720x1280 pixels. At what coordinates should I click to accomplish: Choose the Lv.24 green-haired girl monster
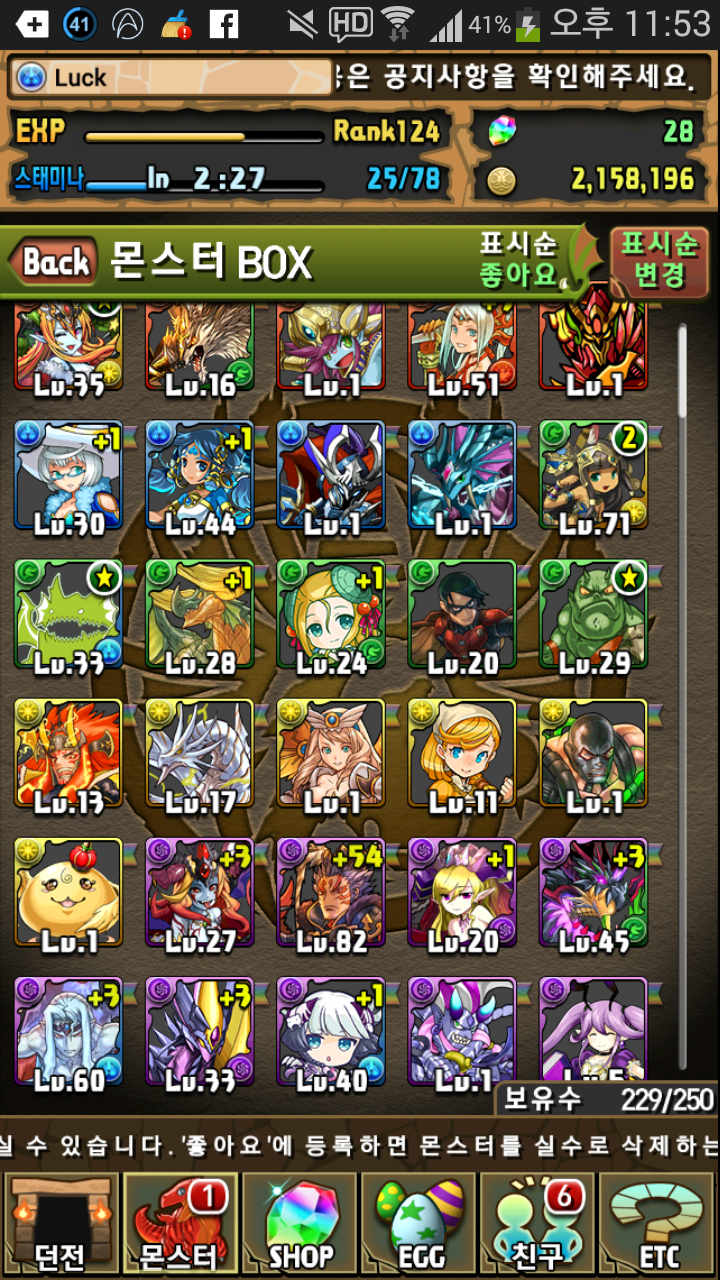331,615
